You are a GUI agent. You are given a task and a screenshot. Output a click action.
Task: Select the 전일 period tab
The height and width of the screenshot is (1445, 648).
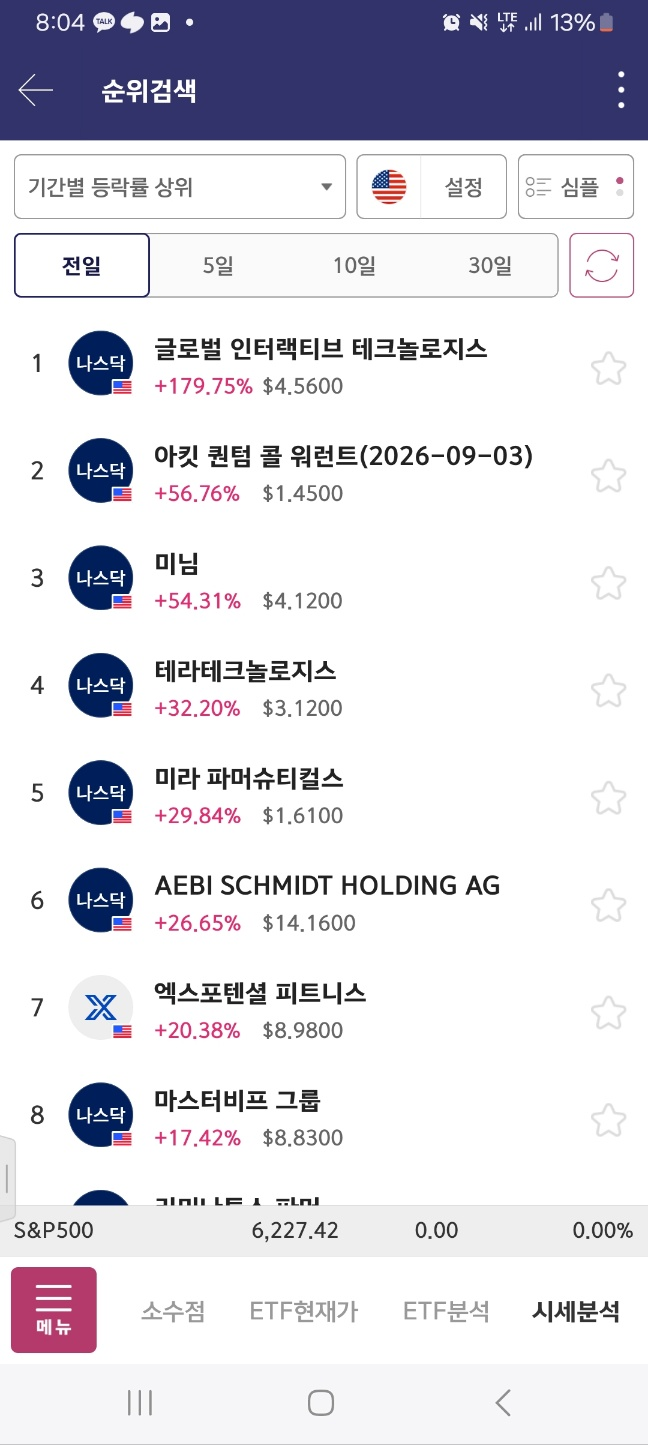point(82,266)
